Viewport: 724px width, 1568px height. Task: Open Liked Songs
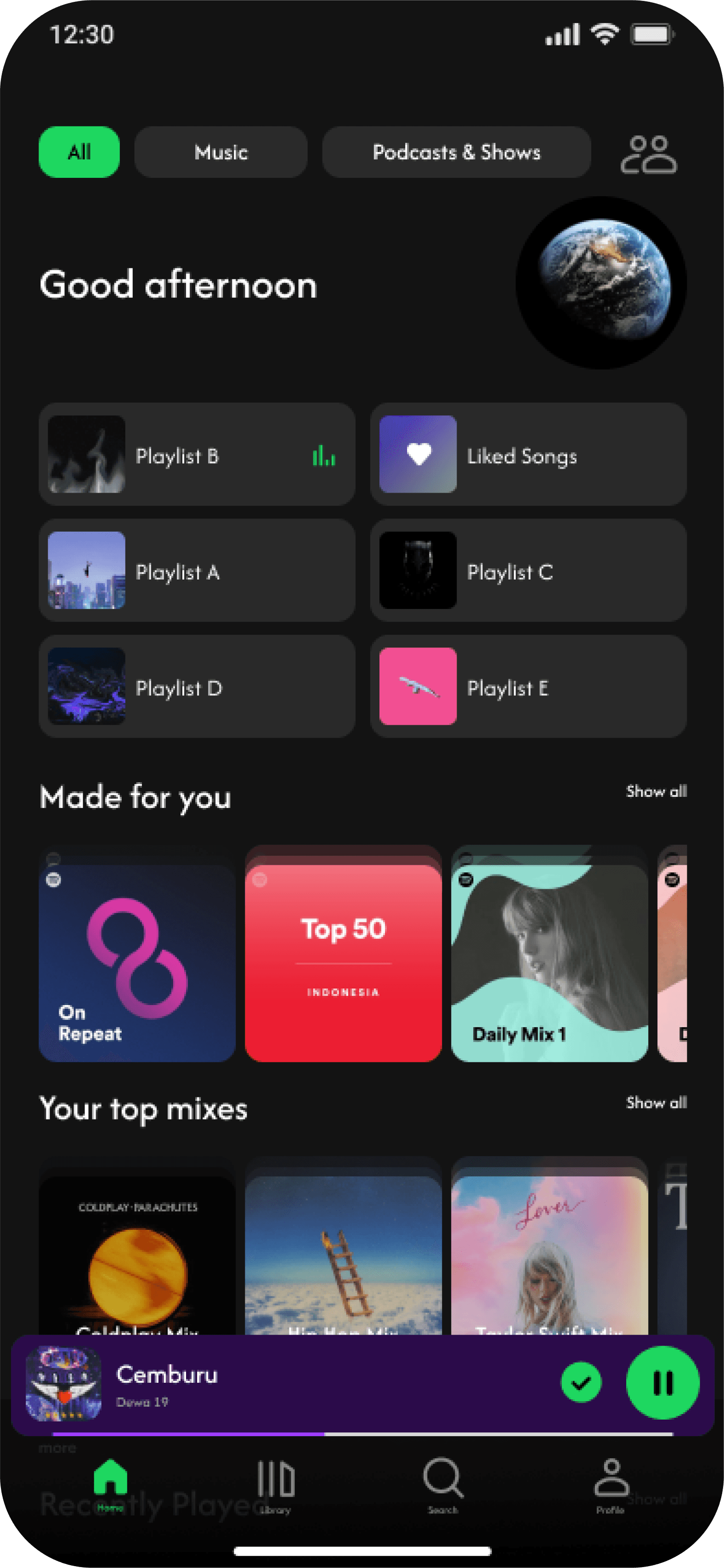(528, 454)
